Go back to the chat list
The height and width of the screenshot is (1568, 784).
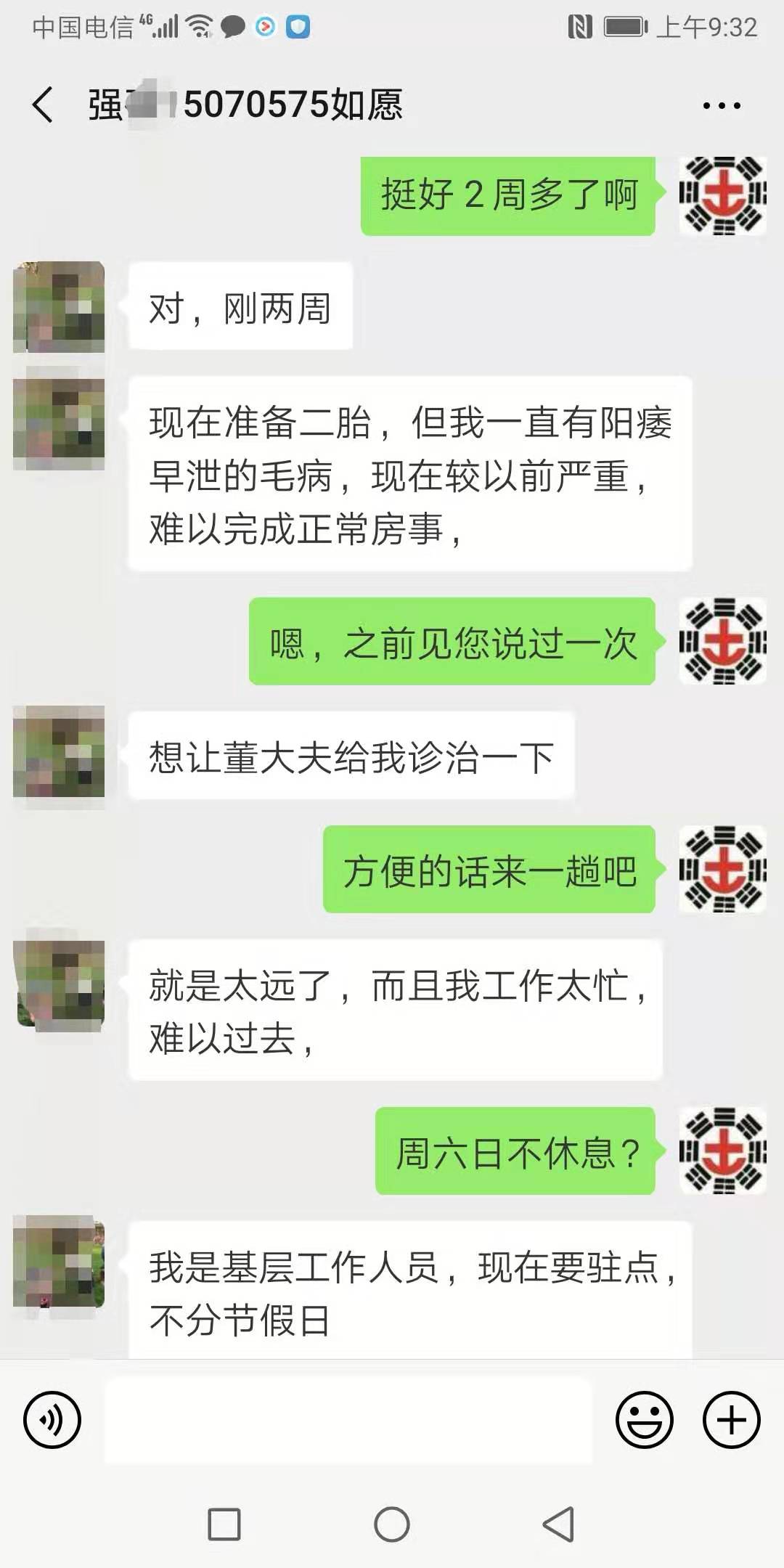tap(44, 105)
